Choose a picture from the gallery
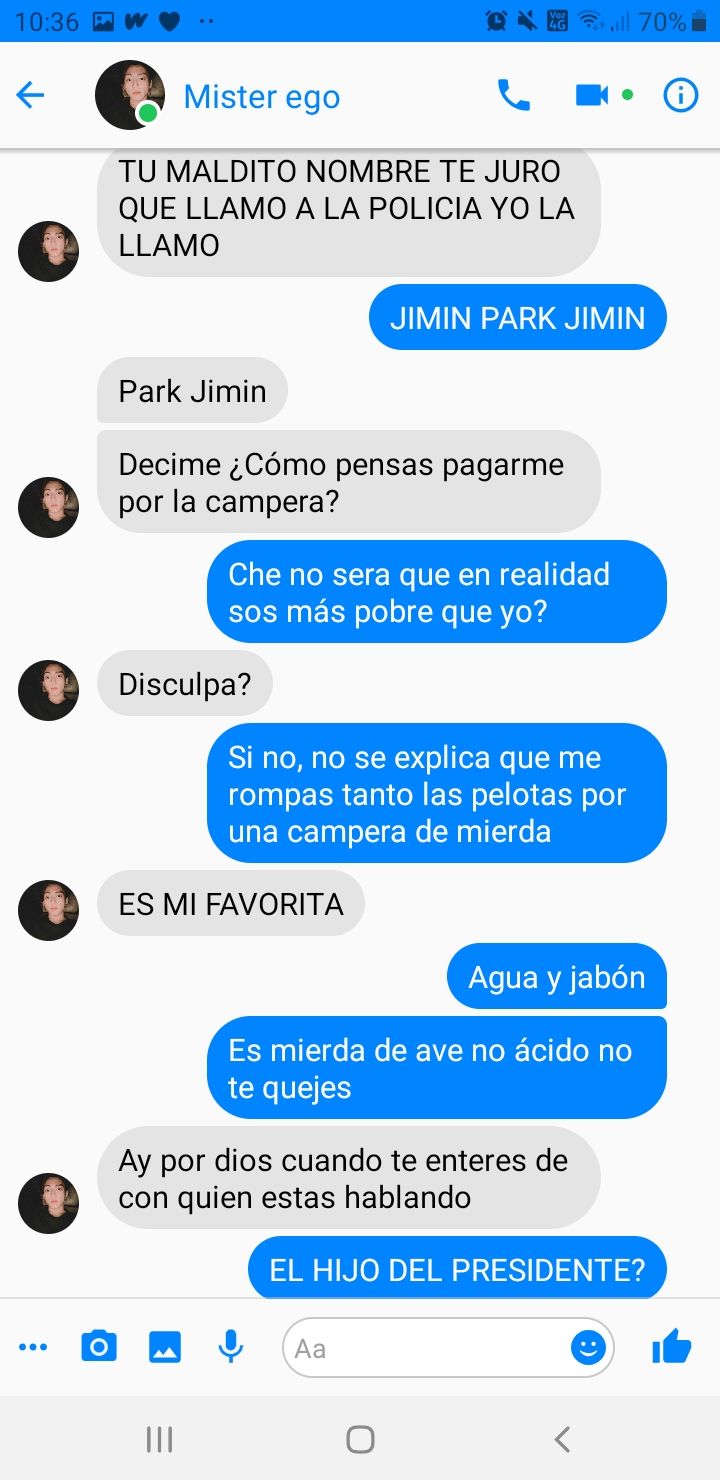The height and width of the screenshot is (1480, 720). tap(165, 1347)
